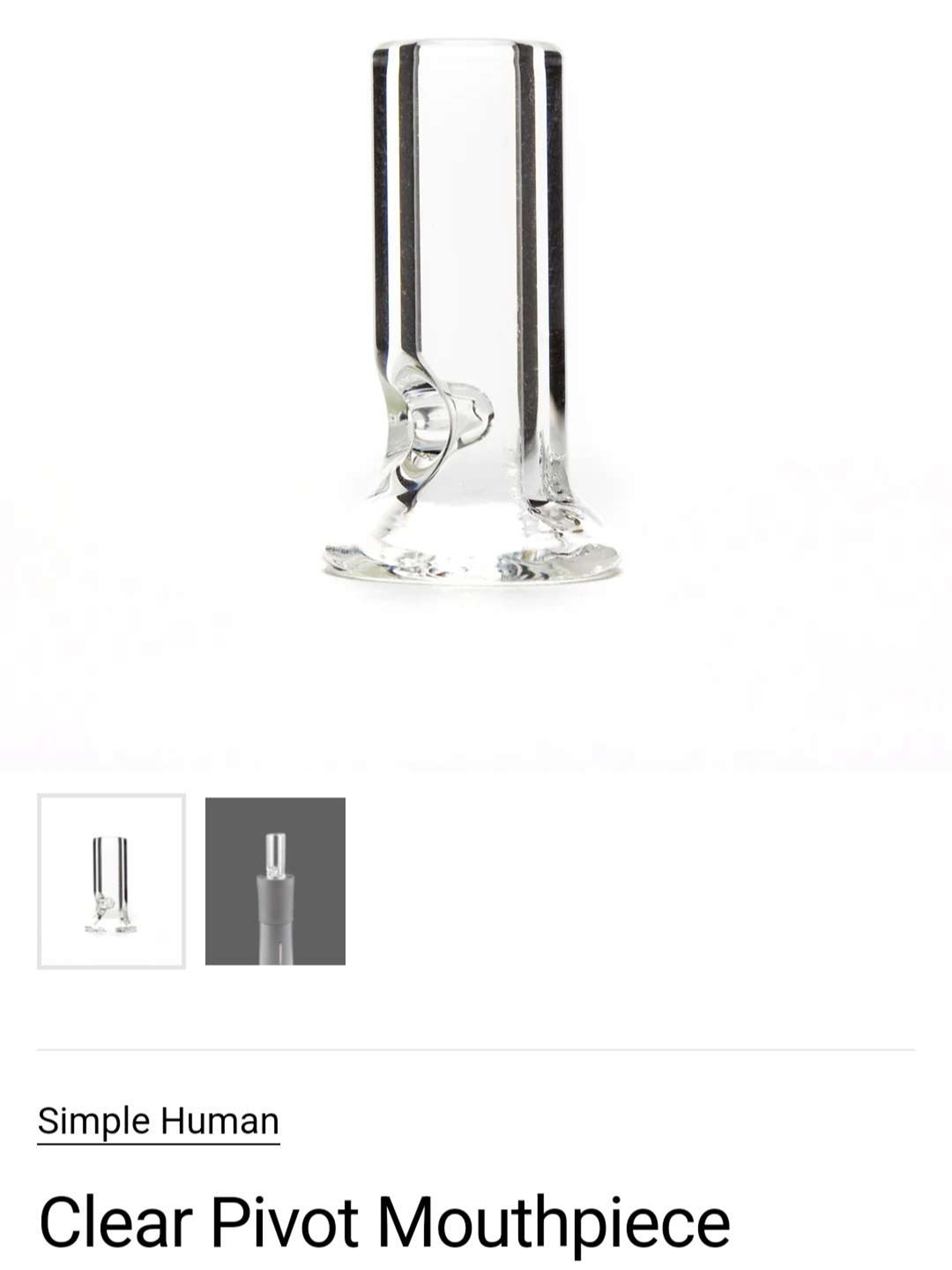952x1270 pixels.
Task: Select the first clear mouthpiece thumbnail
Action: pos(111,881)
